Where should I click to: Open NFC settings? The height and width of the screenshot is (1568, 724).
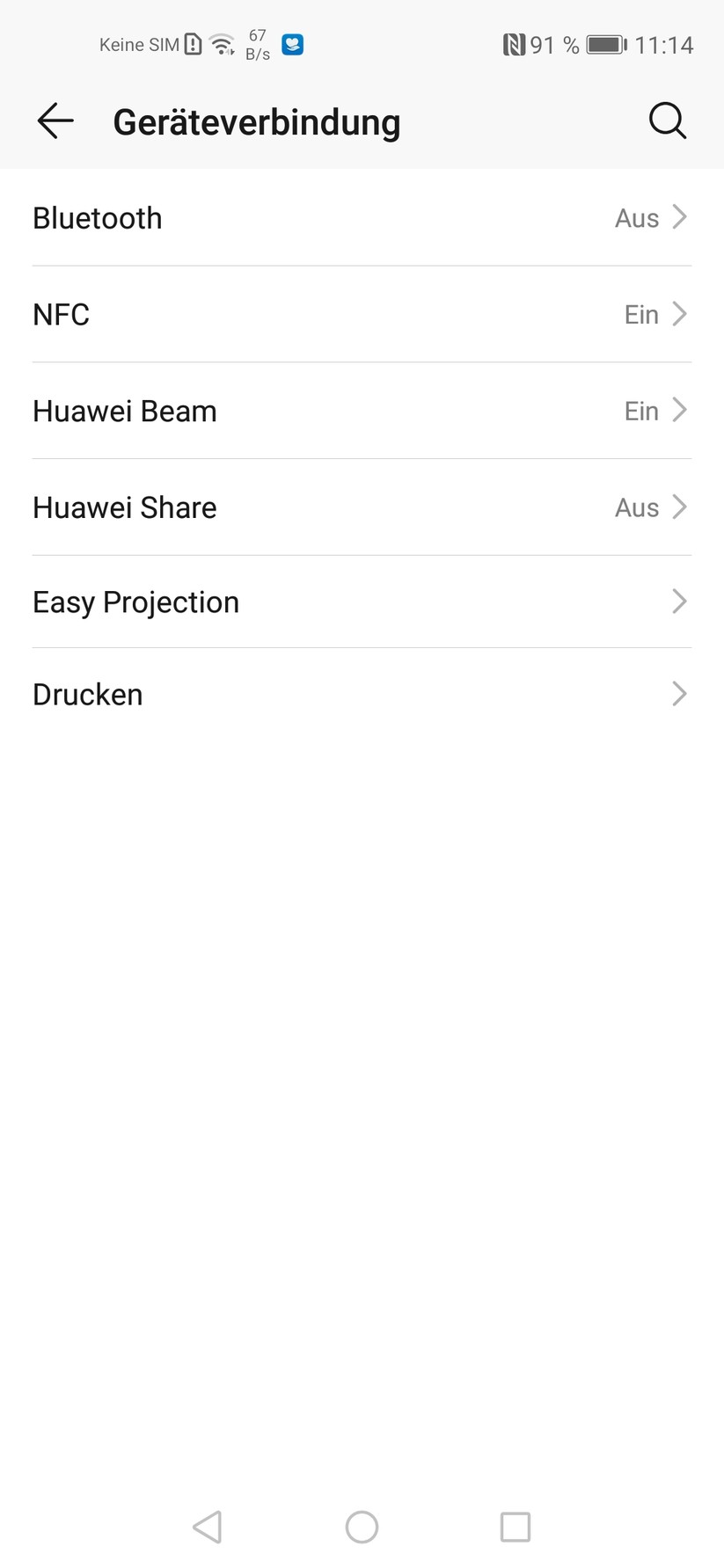point(362,315)
